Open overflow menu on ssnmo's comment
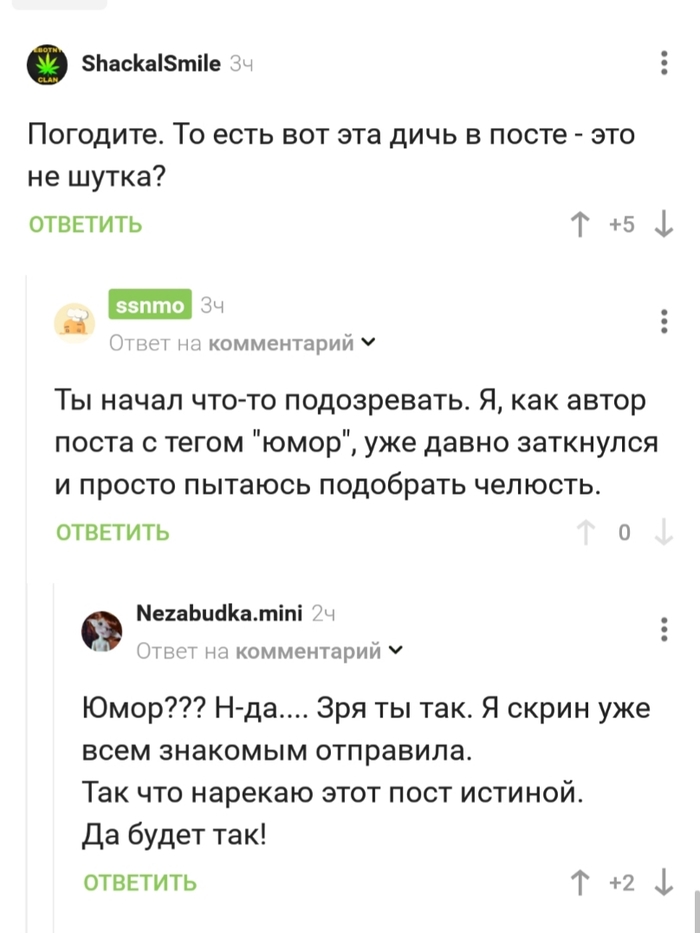The height and width of the screenshot is (933, 700). pyautogui.click(x=664, y=321)
